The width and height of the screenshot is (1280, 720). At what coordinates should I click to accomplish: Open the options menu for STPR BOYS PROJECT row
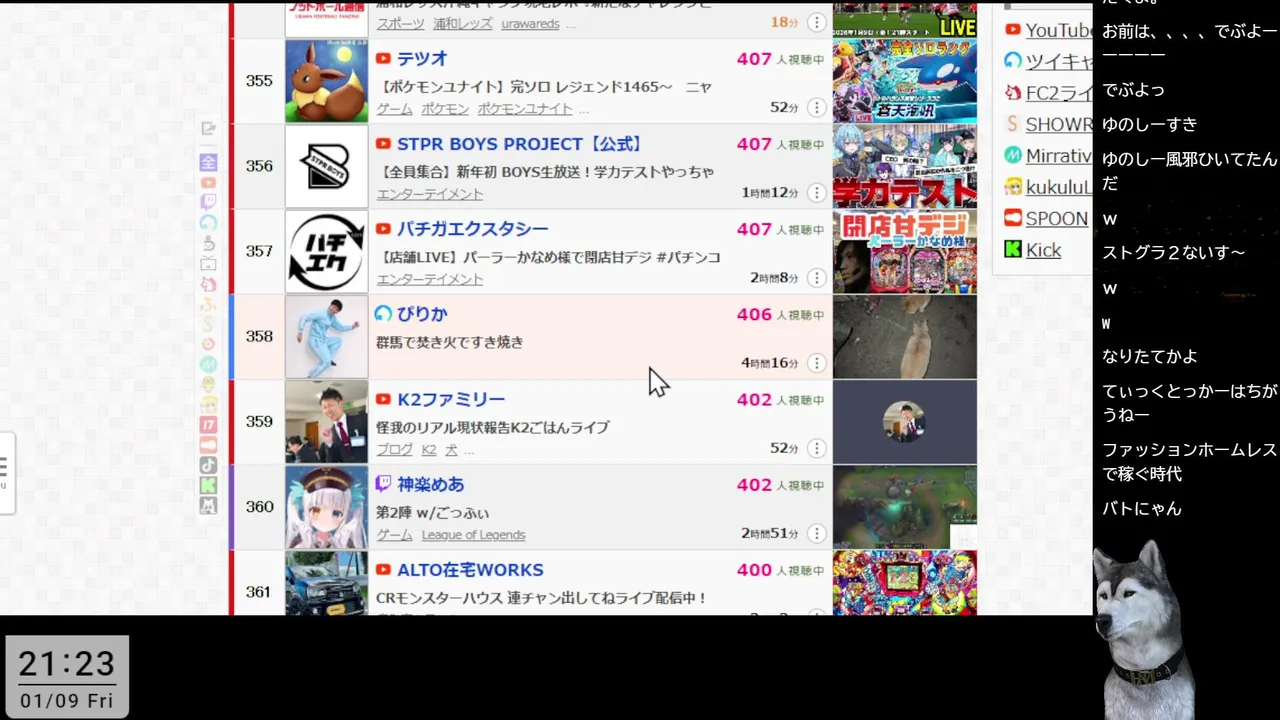coord(817,192)
